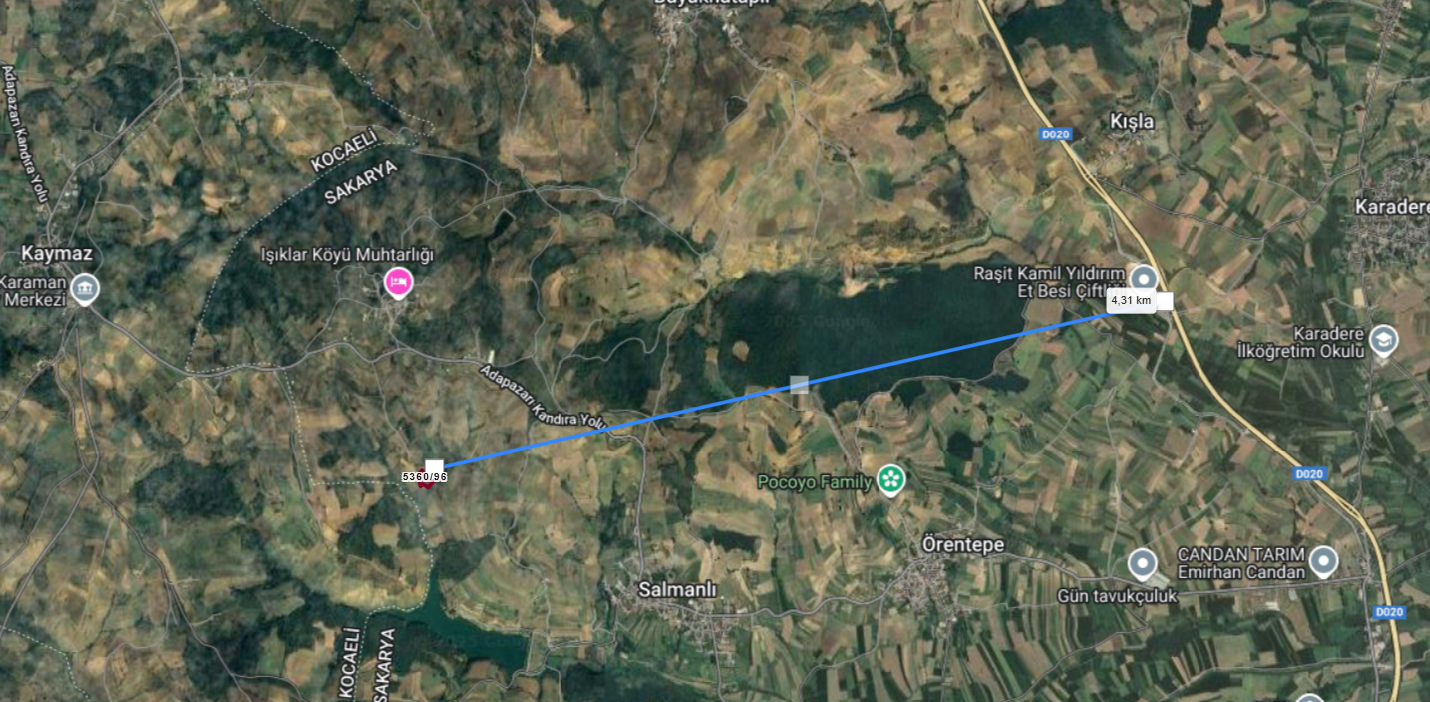Select the CANDAN TARIM Emirhan Candan pin

1323,561
